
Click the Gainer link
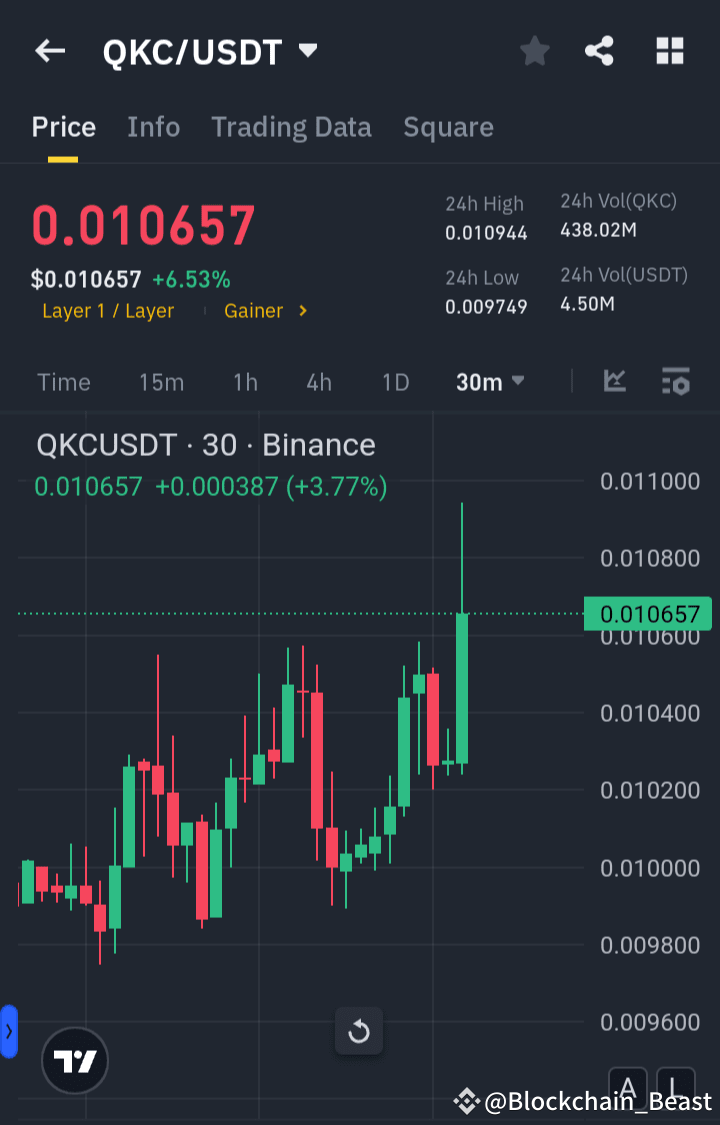pyautogui.click(x=254, y=311)
